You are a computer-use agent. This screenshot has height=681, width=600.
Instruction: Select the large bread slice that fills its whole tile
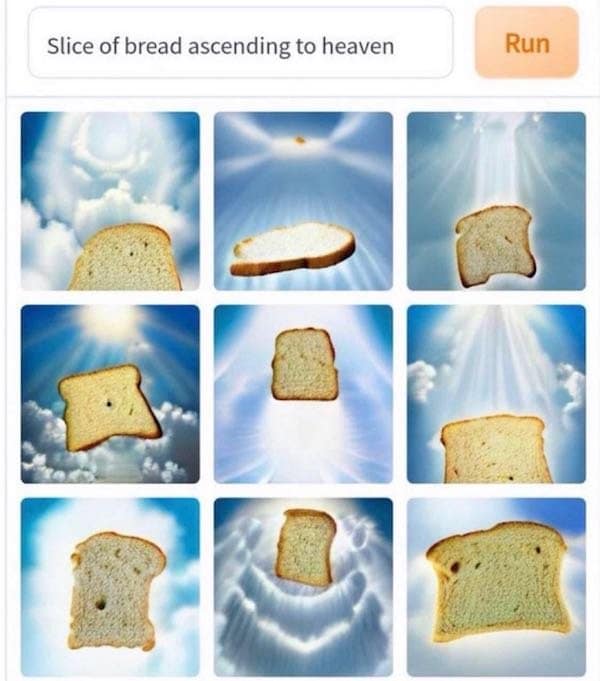496,587
